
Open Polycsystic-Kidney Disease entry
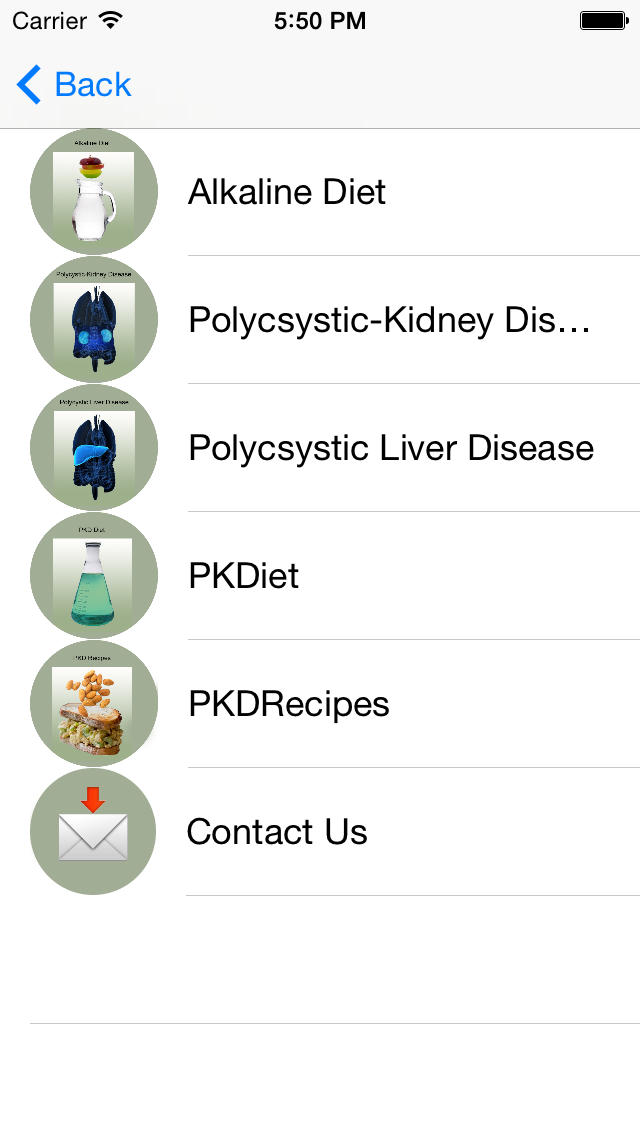(x=320, y=320)
